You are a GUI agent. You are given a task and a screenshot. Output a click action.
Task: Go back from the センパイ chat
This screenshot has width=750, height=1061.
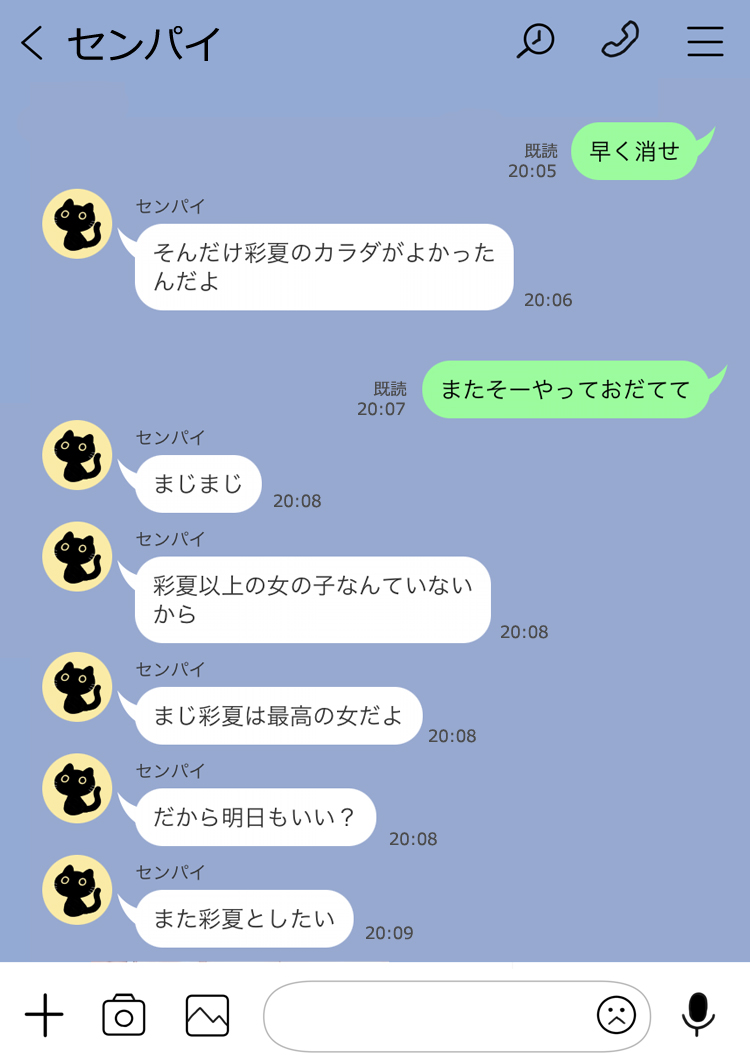32,43
